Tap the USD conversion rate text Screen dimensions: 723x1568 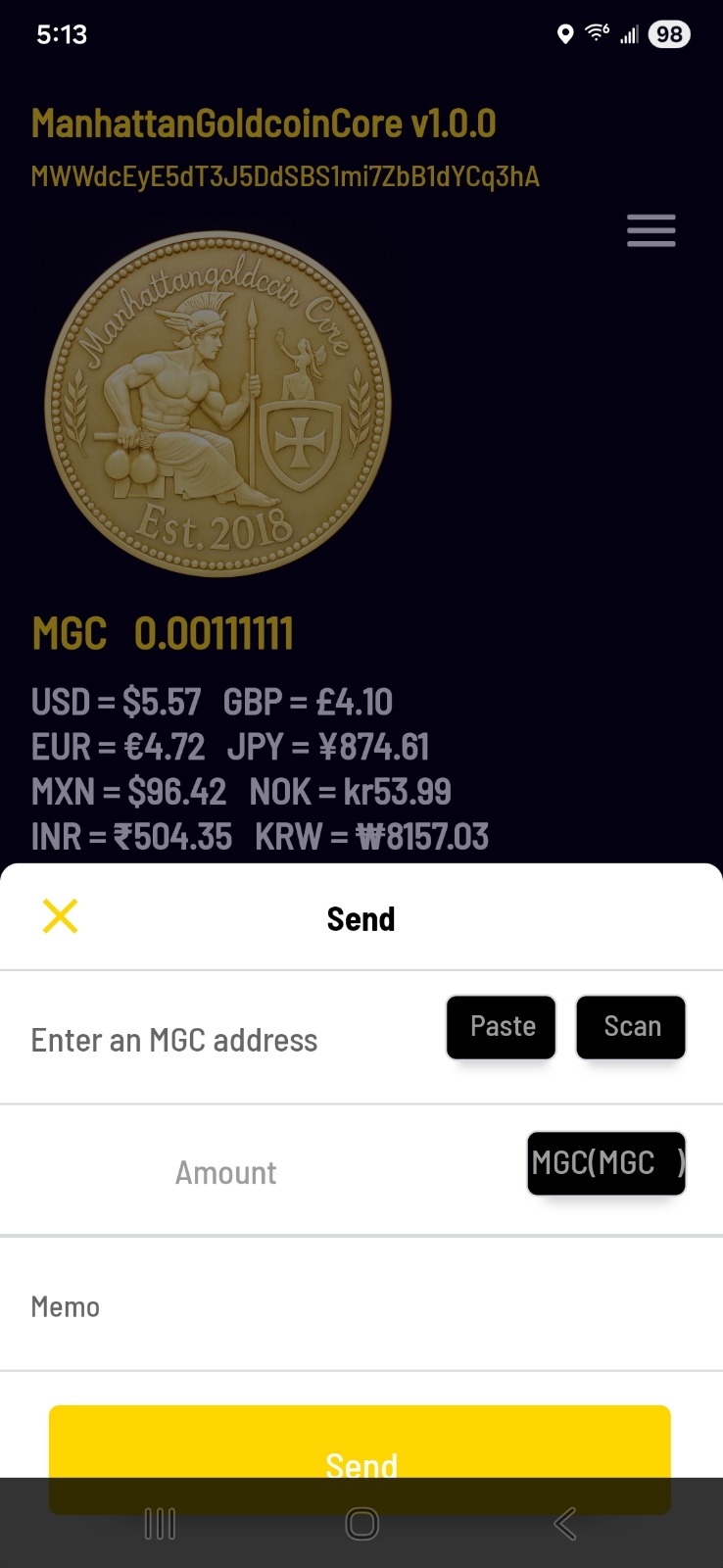coord(116,702)
